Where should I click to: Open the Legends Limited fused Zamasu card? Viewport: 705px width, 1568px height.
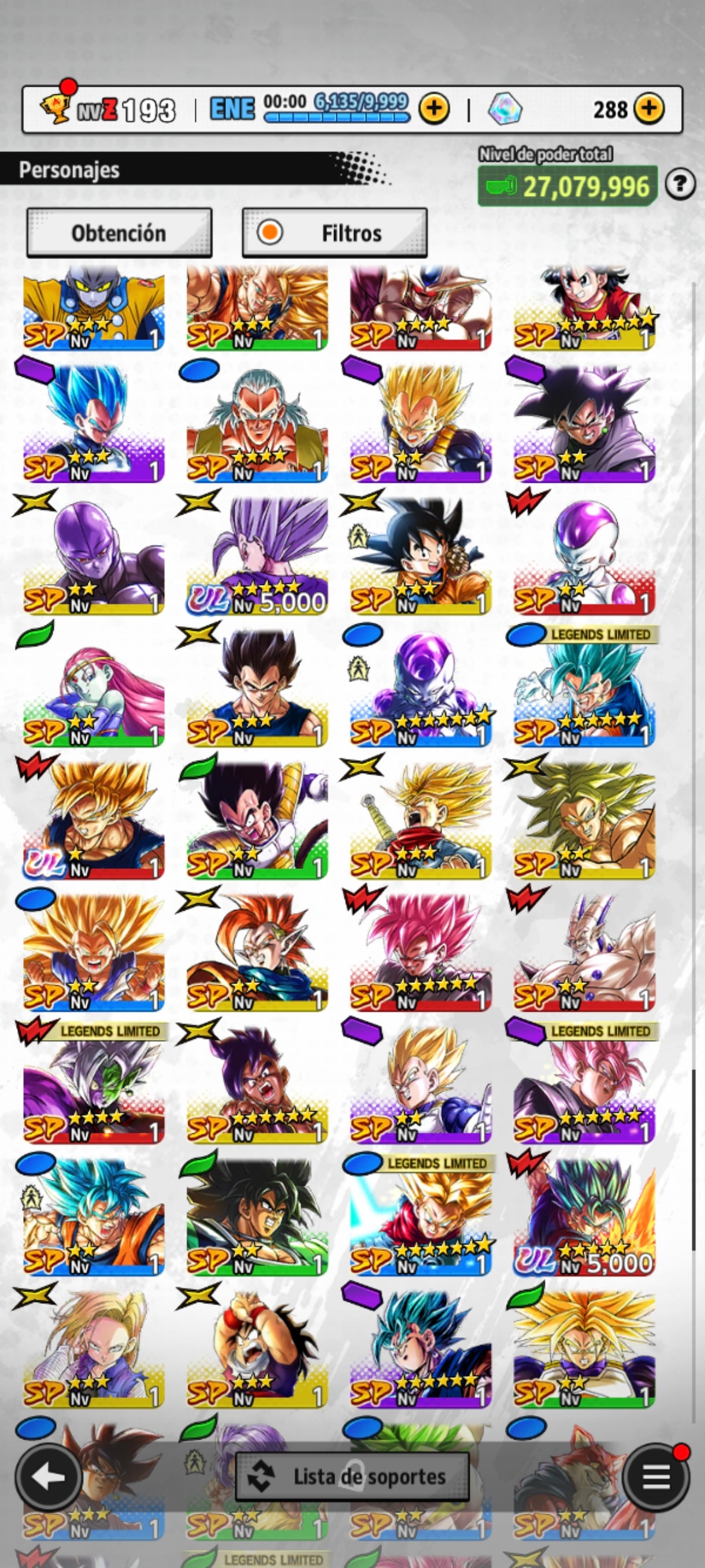94,1083
